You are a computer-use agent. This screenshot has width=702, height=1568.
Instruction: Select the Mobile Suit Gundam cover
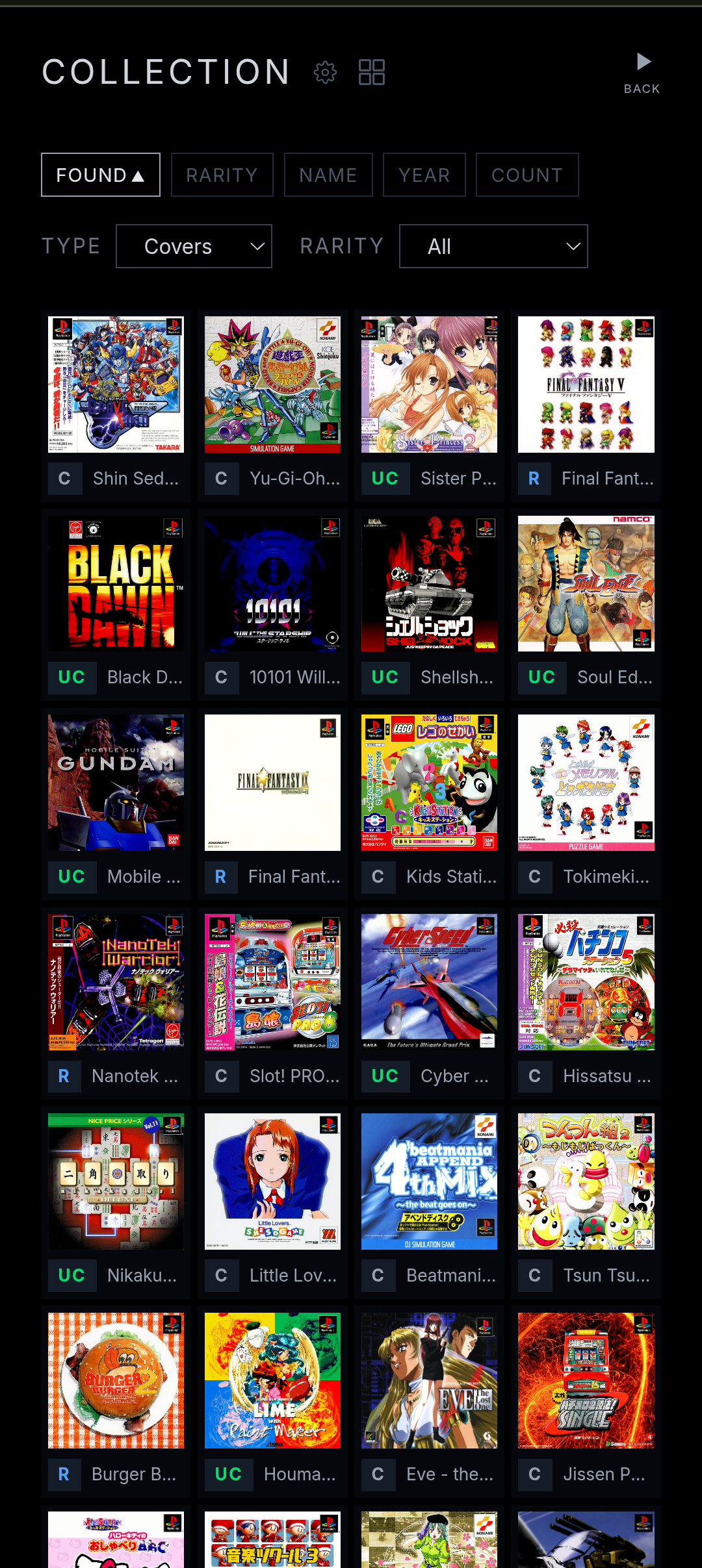coord(116,783)
